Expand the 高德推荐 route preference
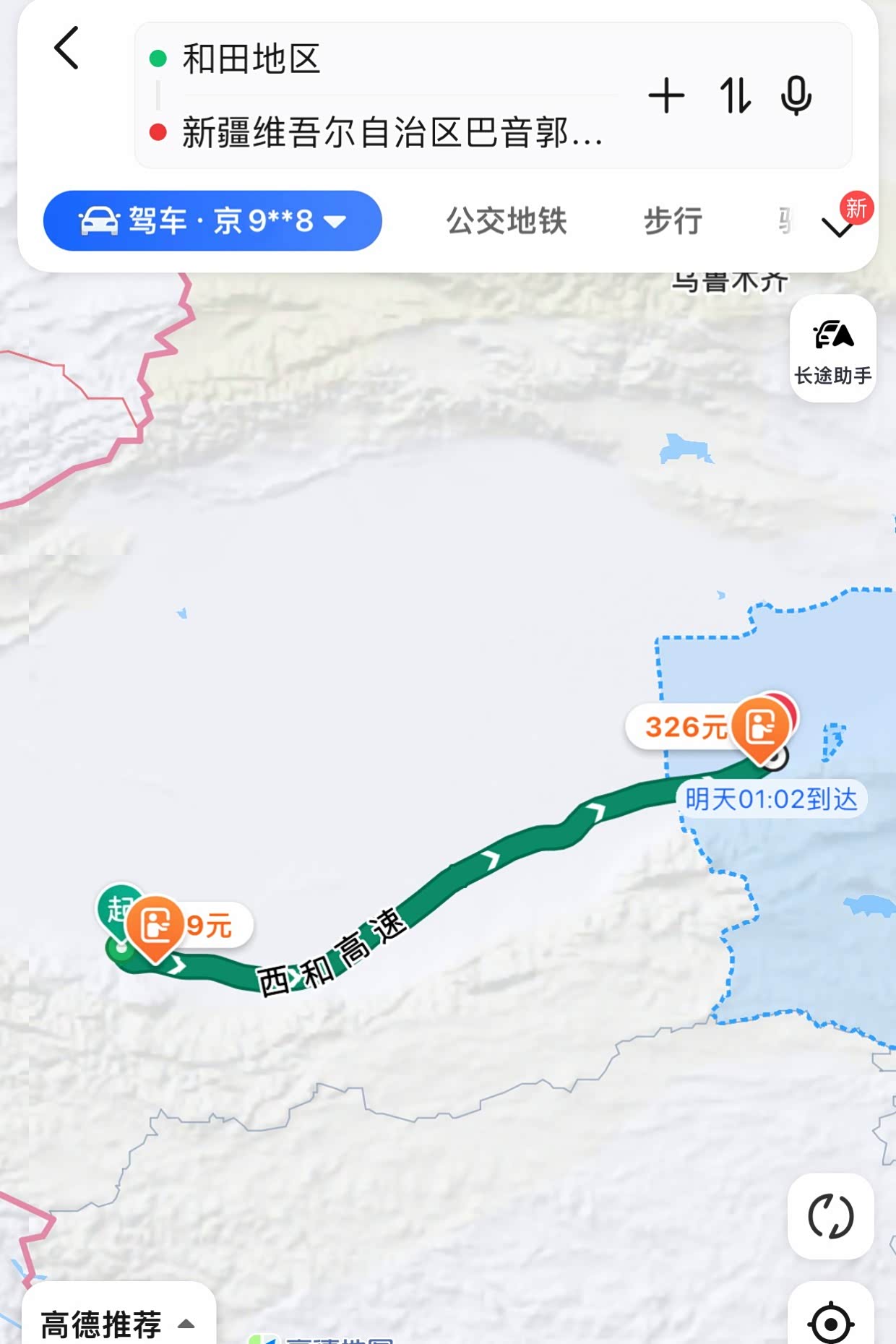This screenshot has width=896, height=1344. (119, 1324)
